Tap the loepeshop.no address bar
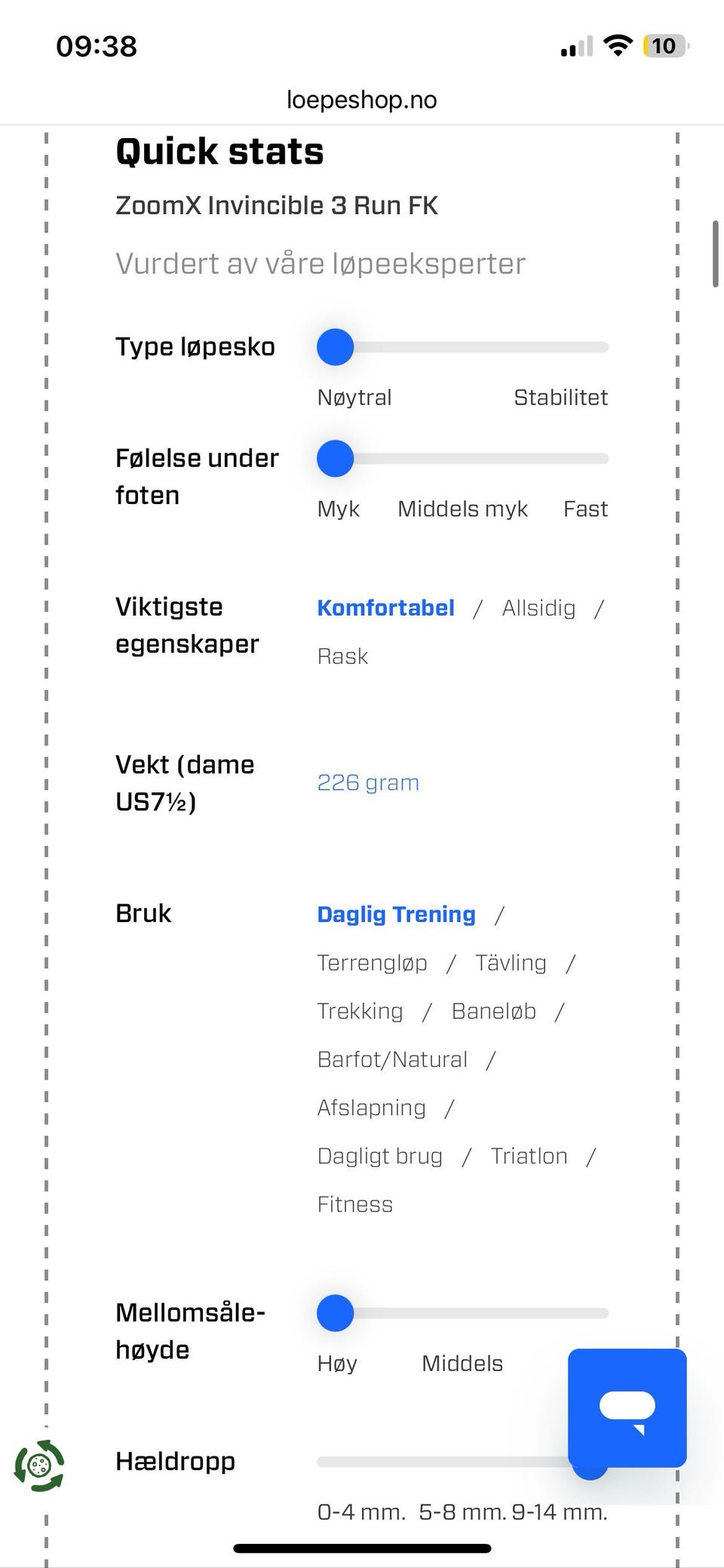The image size is (724, 1568). 362,99
